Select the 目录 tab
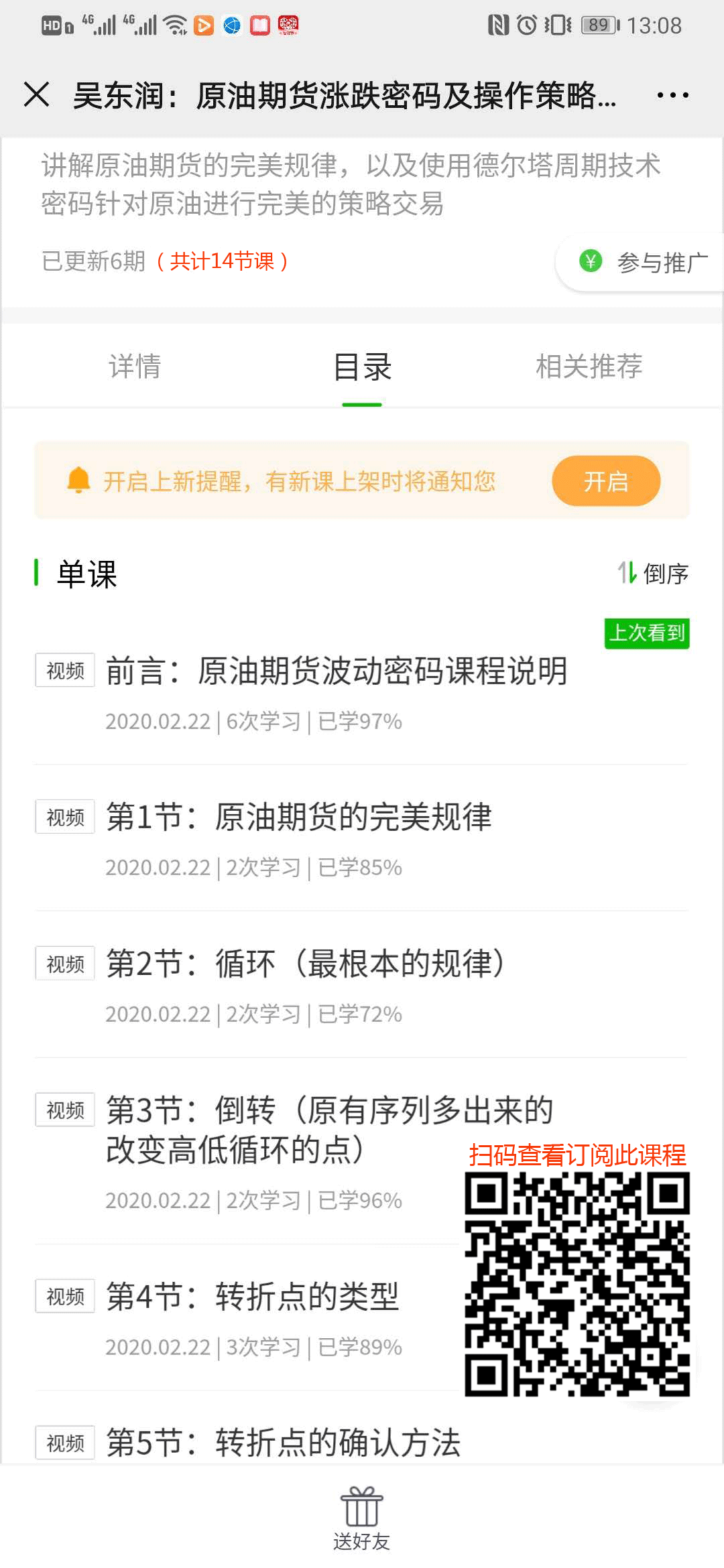The image size is (724, 1568). 362,367
